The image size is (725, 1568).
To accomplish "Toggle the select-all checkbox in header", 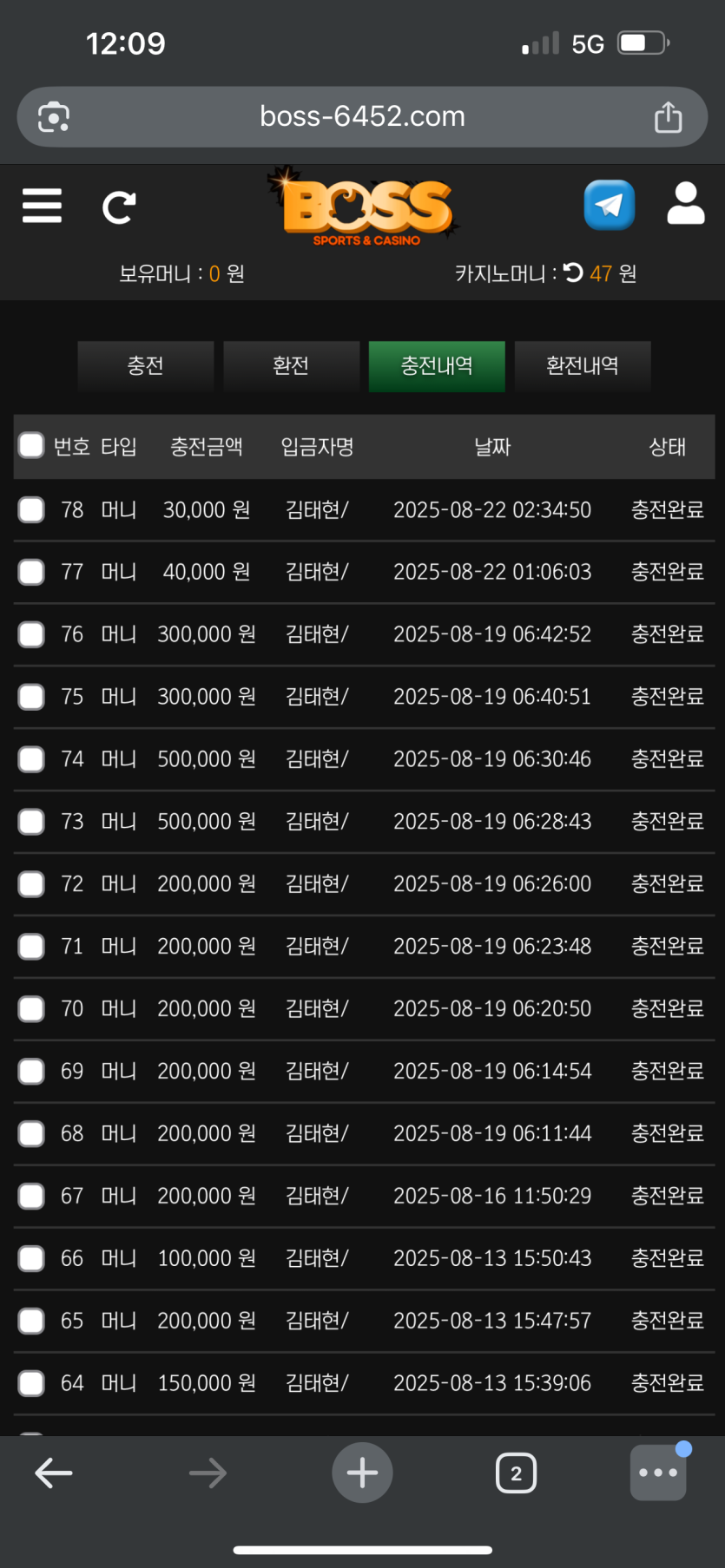I will 31,445.
